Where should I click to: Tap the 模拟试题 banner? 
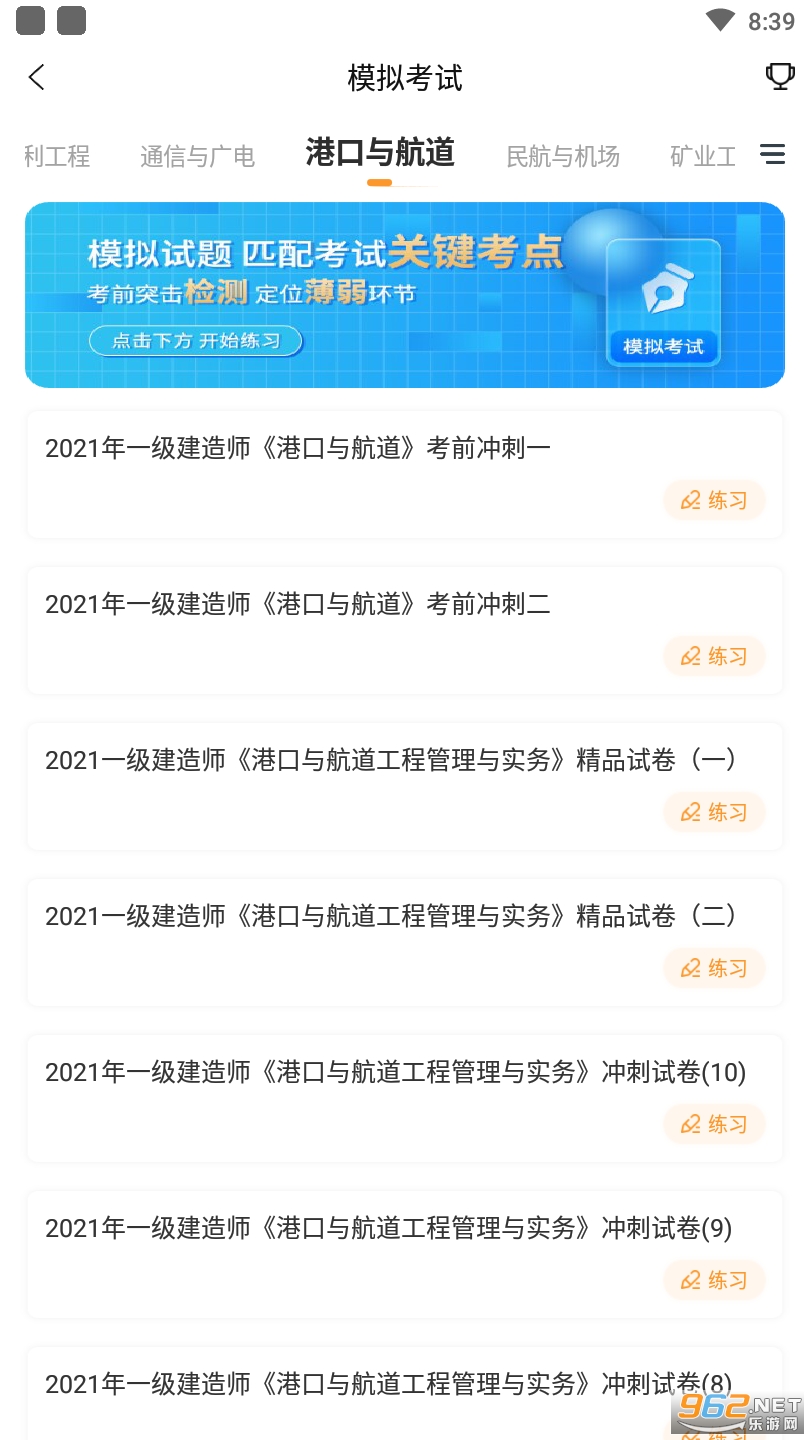[405, 295]
